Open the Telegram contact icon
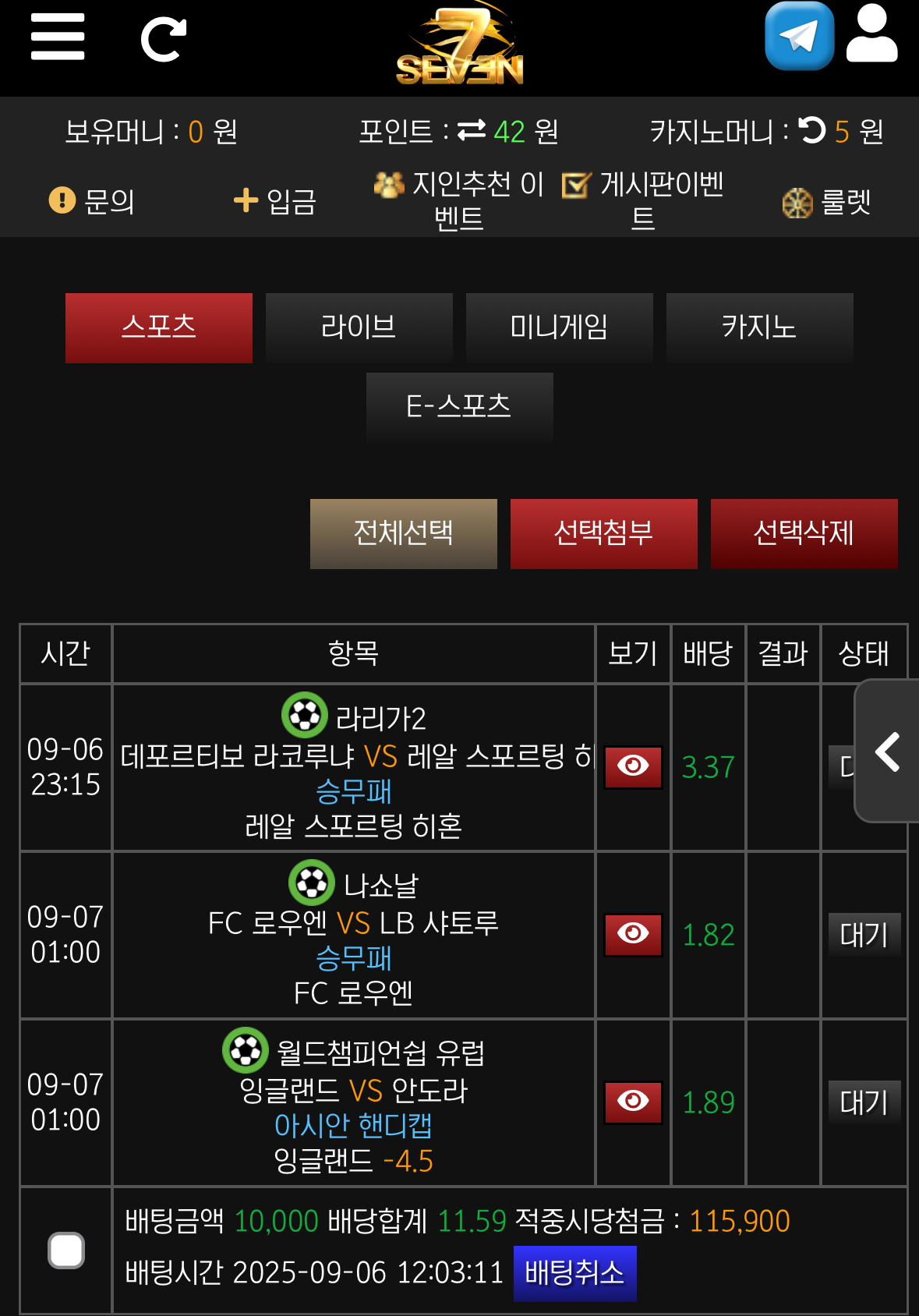The height and width of the screenshot is (1316, 919). [799, 36]
